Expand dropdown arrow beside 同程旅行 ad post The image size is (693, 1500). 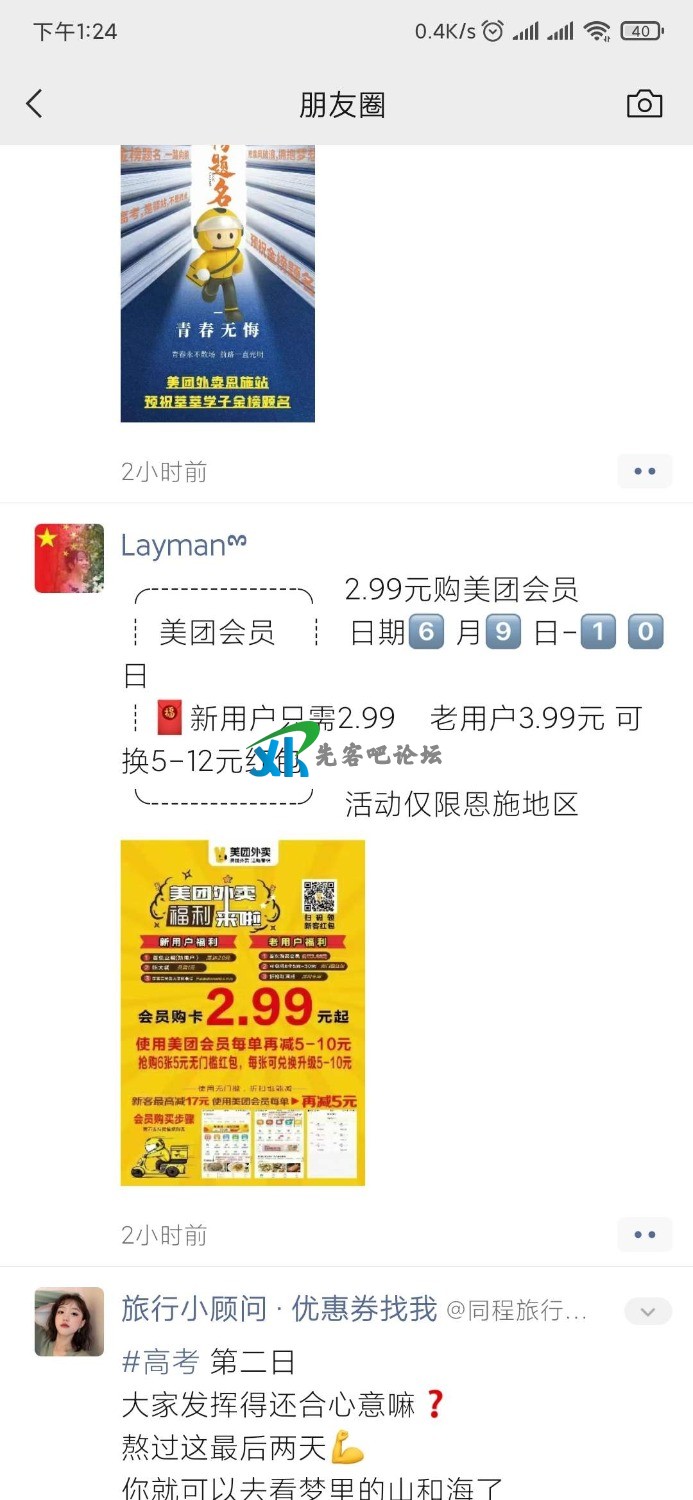click(647, 1311)
